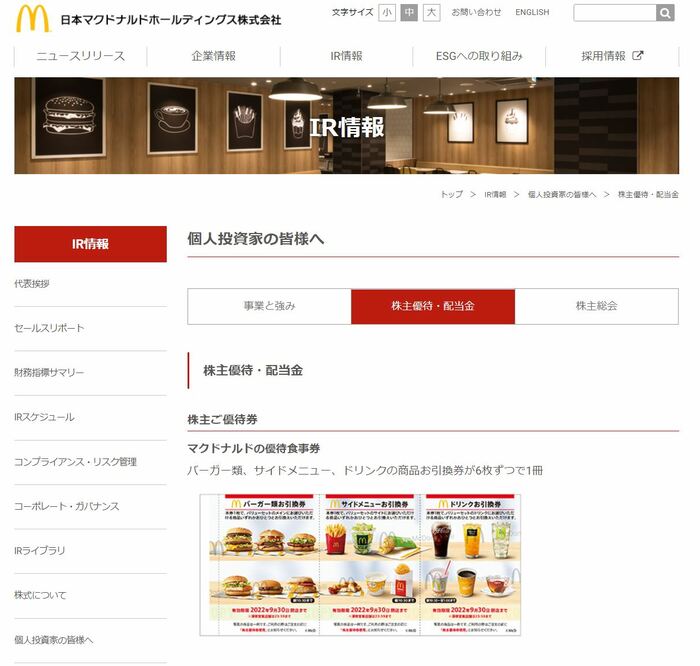The height and width of the screenshot is (666, 700).
Task: Open IRスケジュール in the sidebar
Action: point(44,417)
